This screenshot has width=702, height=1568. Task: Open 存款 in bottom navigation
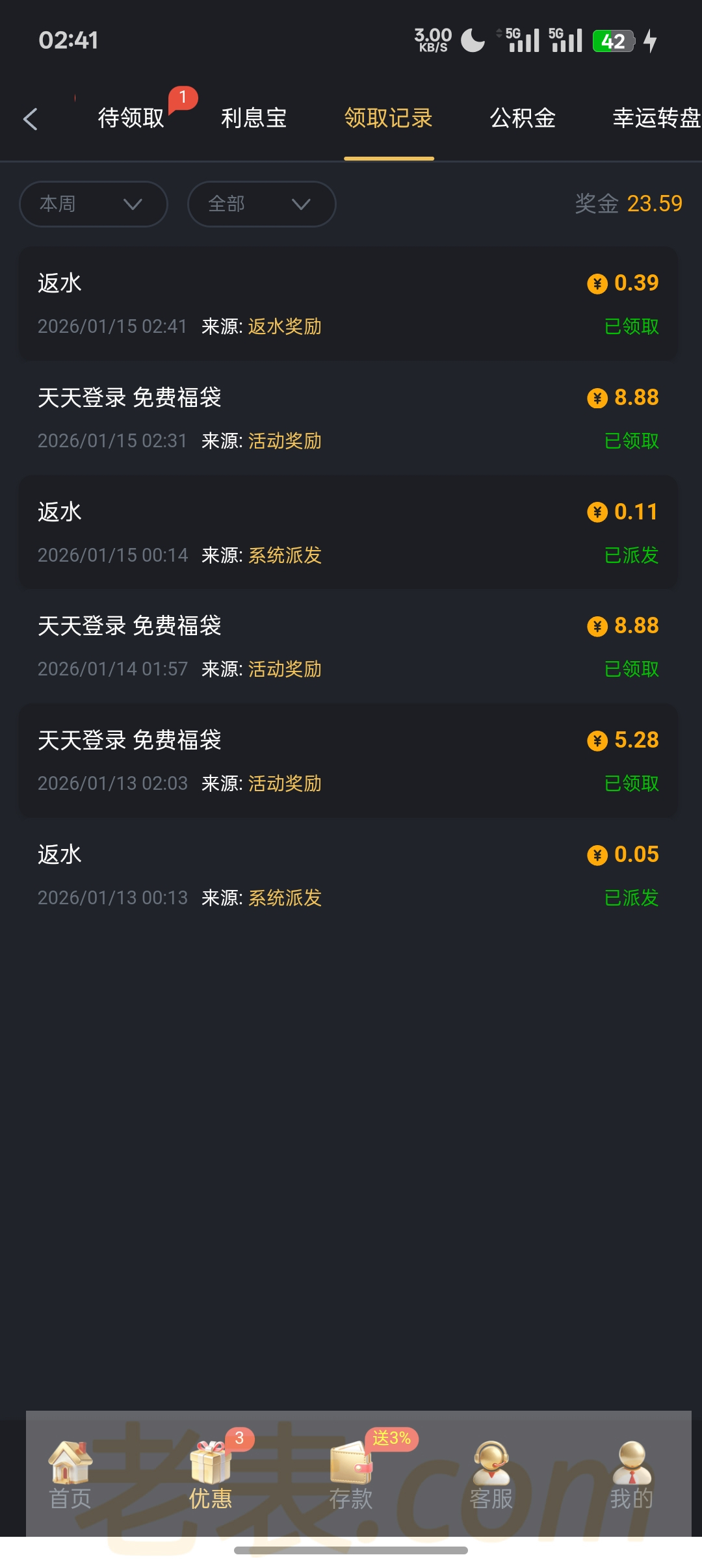tap(351, 1476)
